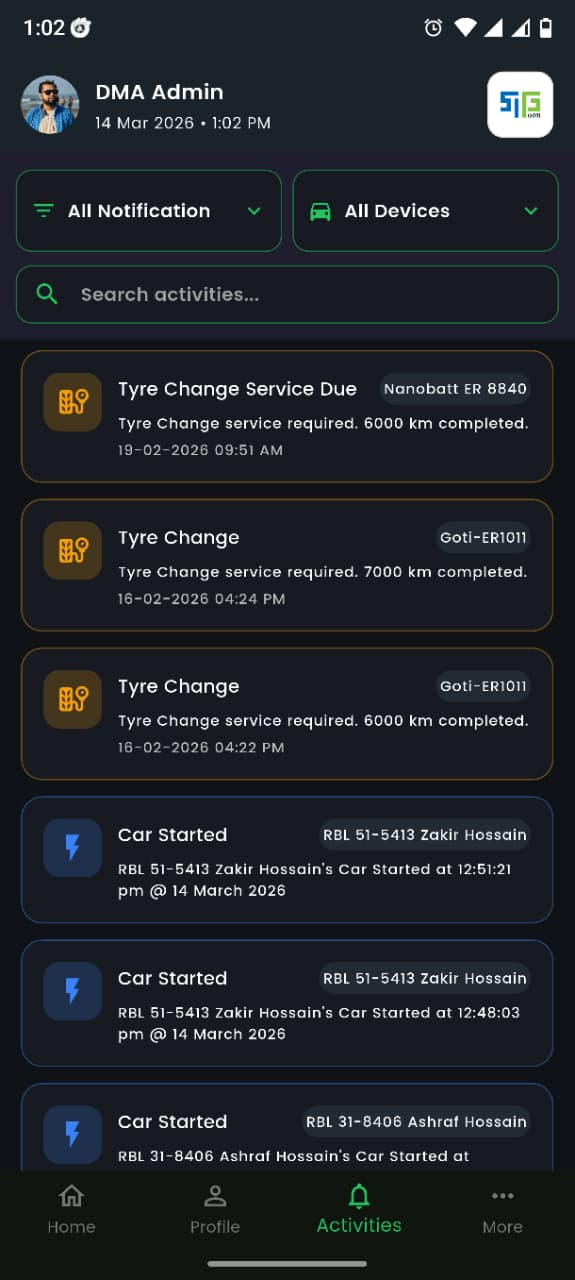575x1280 pixels.
Task: Select the Activities tab
Action: 359,1209
